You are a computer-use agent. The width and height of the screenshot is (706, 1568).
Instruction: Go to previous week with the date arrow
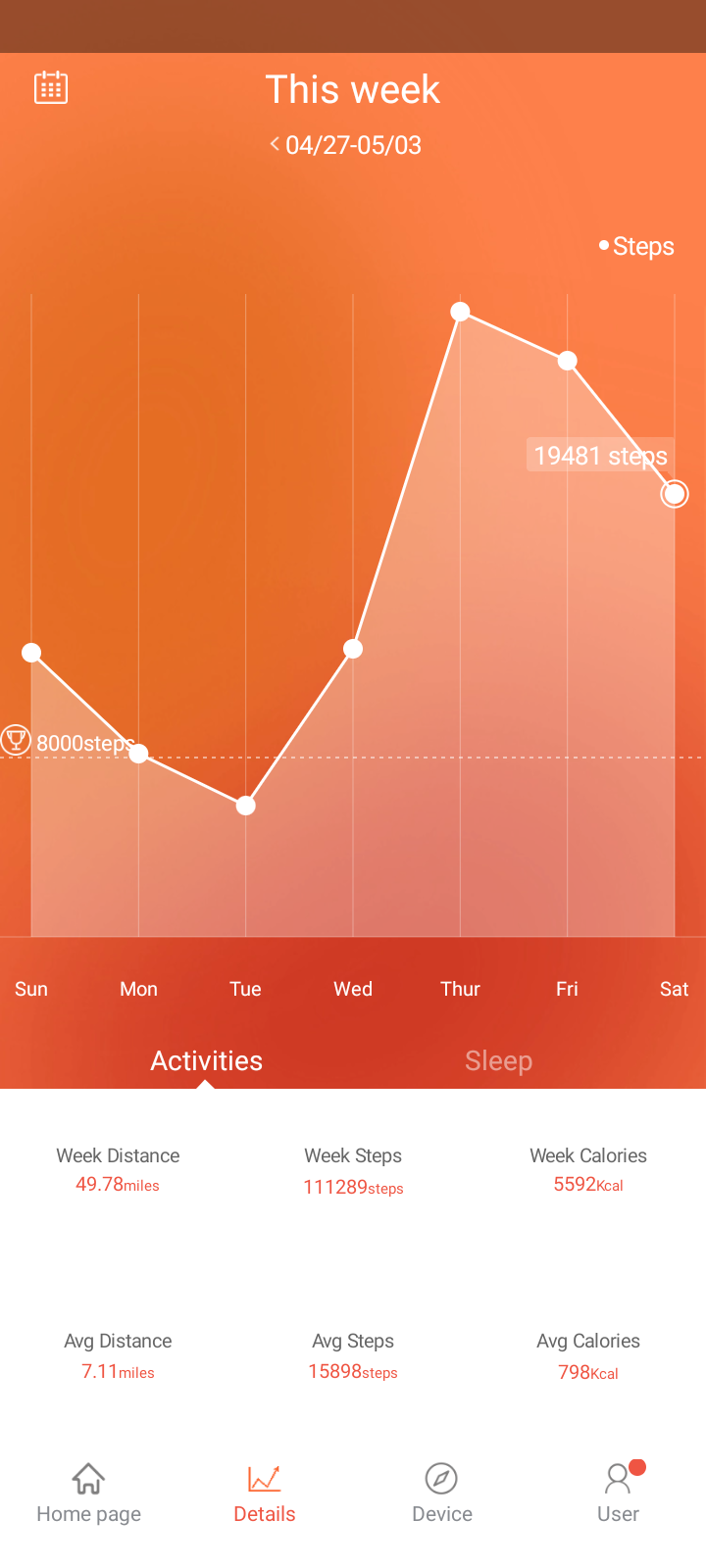(275, 144)
